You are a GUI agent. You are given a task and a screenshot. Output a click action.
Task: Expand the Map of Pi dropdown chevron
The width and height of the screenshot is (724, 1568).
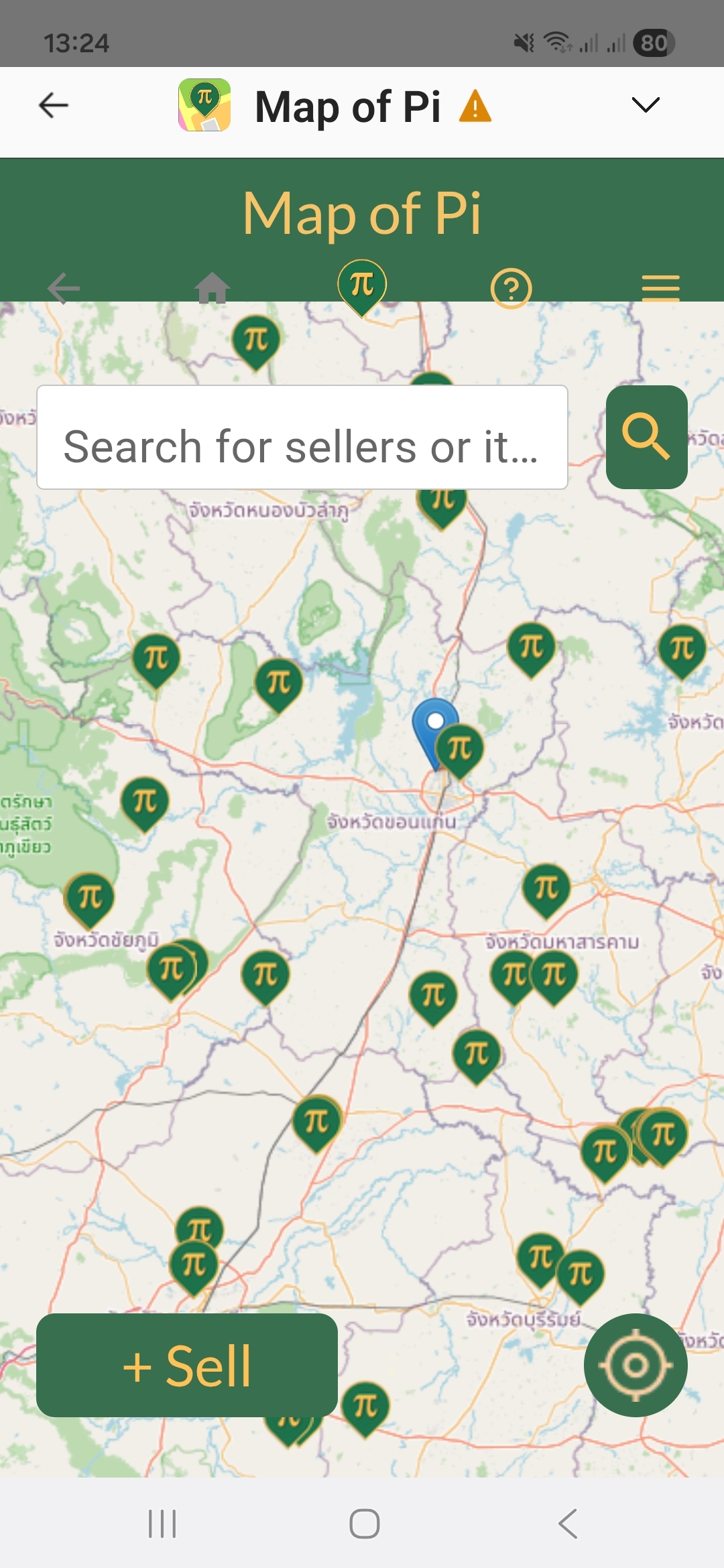point(646,105)
